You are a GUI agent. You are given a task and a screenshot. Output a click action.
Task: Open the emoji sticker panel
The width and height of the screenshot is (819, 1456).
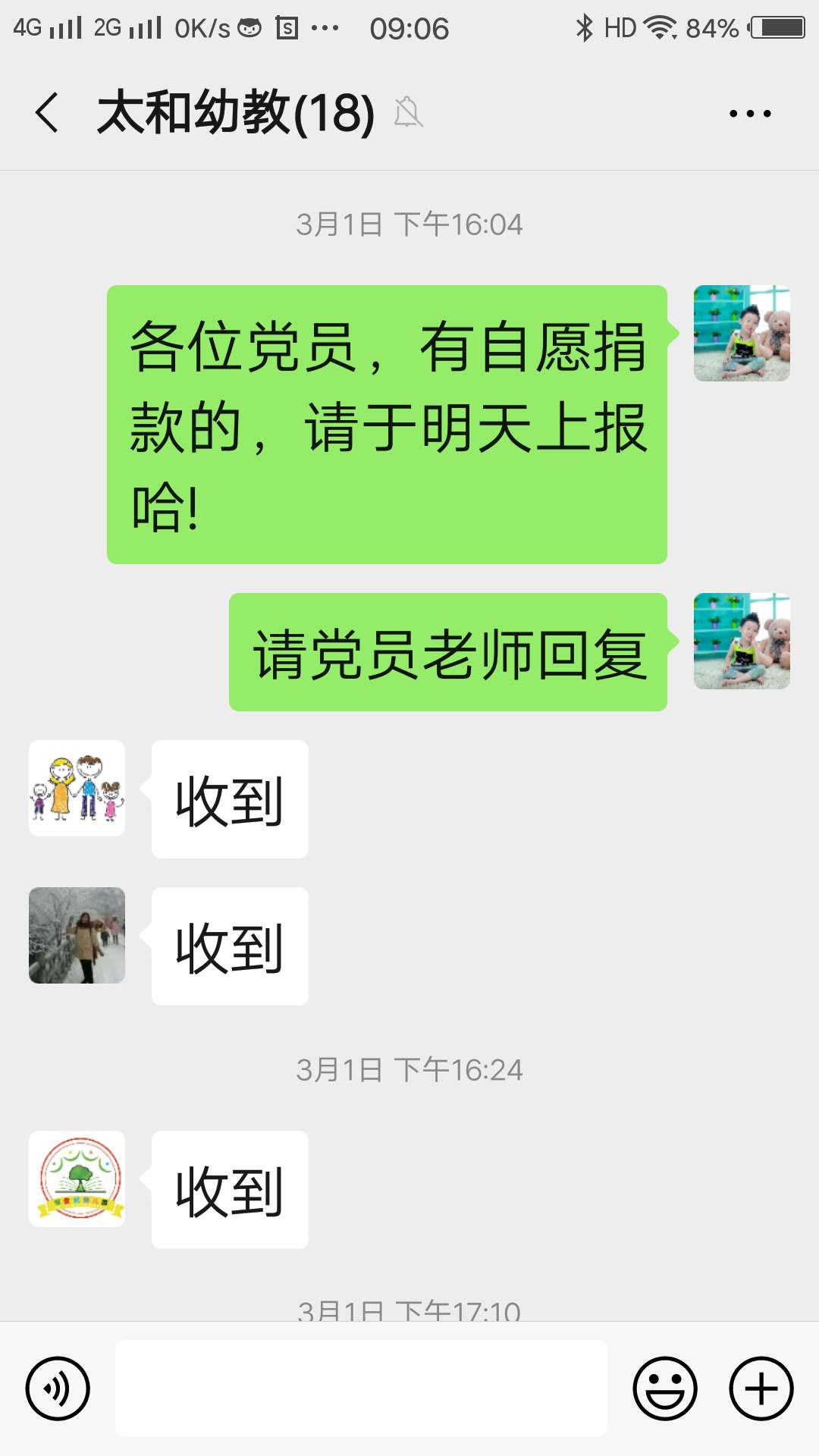click(665, 1389)
